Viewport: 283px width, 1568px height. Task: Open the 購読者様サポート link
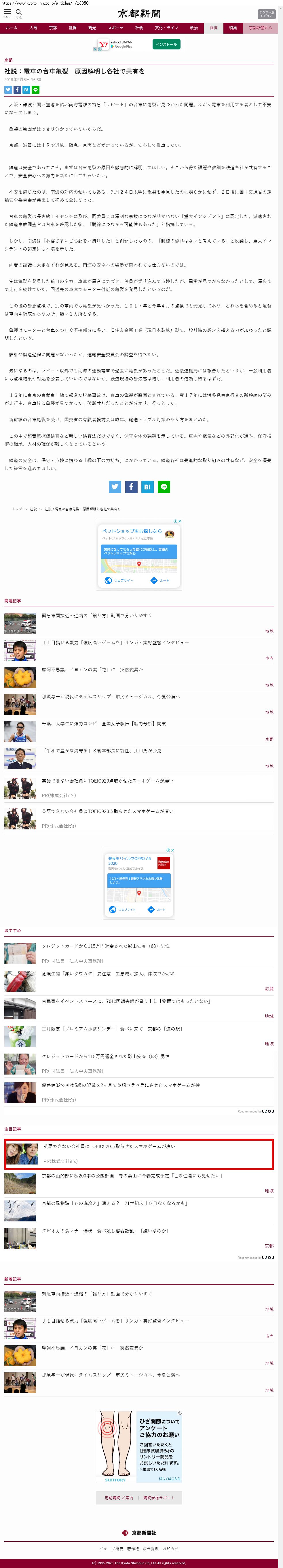pos(159,1498)
